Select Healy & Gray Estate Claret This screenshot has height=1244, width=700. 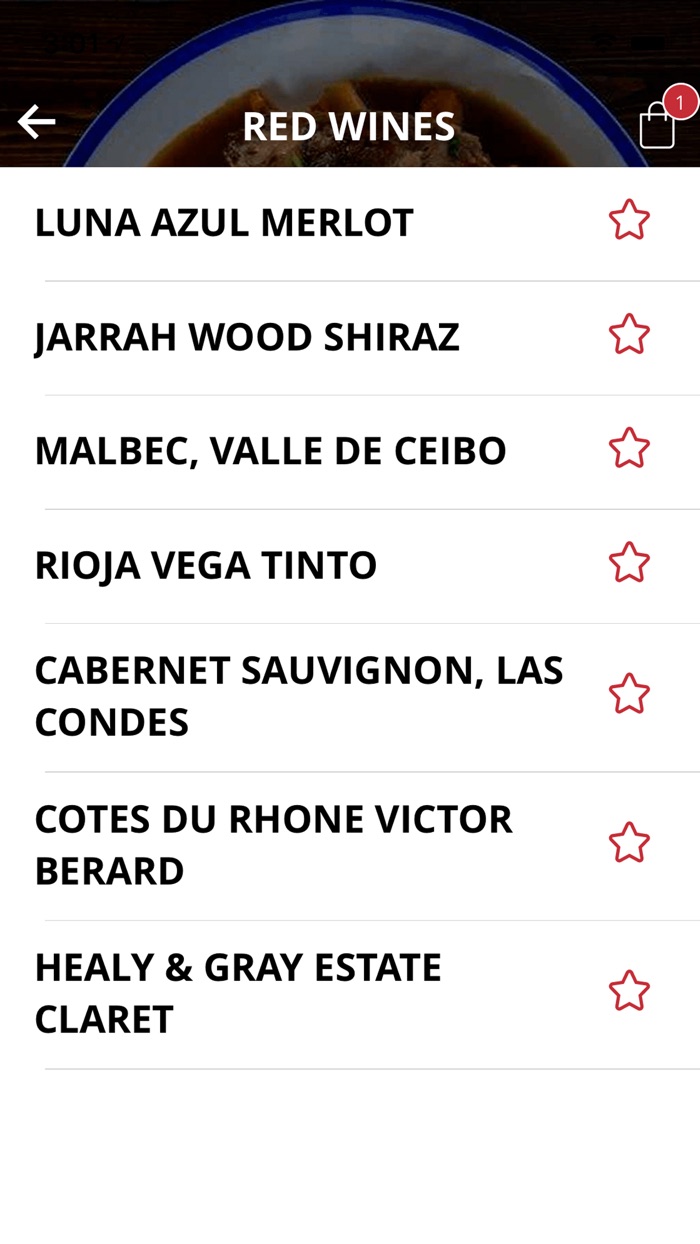[238, 993]
